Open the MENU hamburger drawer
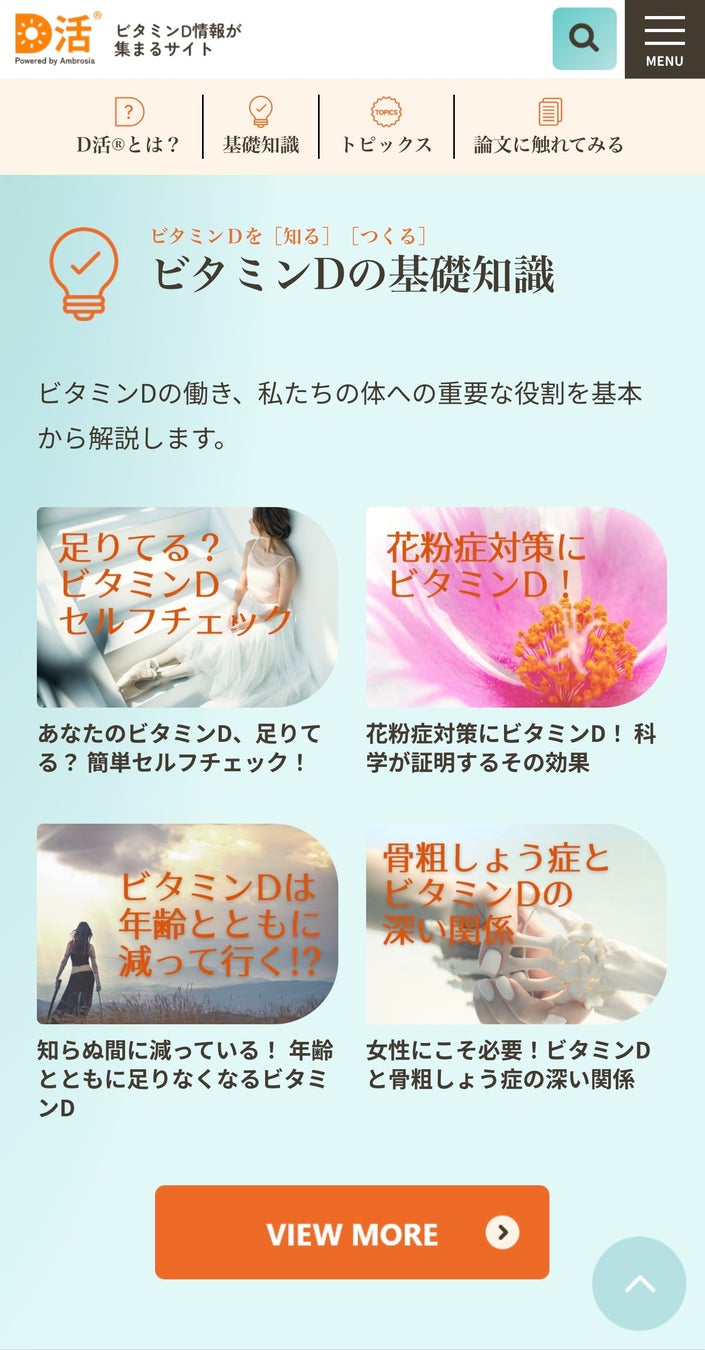 (665, 39)
